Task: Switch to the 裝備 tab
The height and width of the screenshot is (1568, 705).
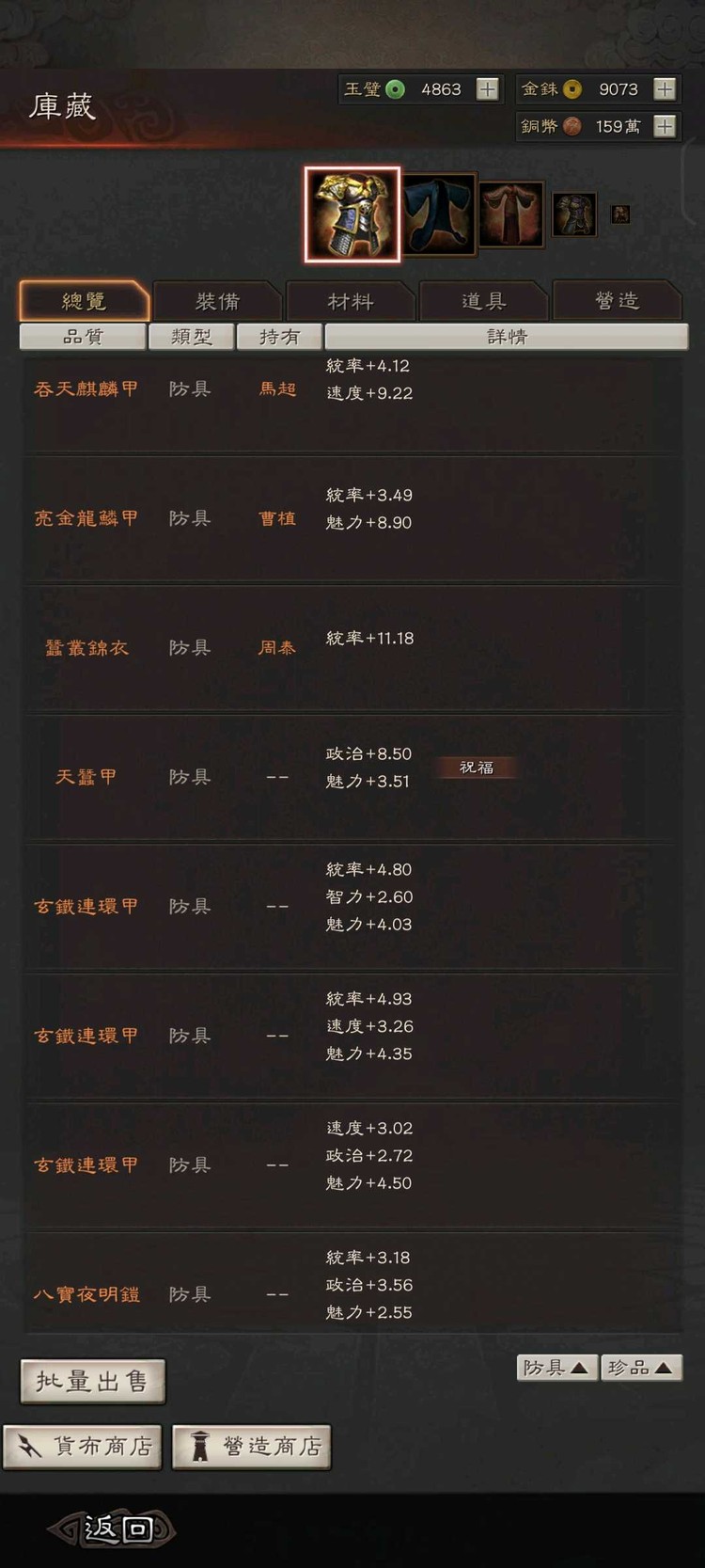Action: [x=217, y=301]
